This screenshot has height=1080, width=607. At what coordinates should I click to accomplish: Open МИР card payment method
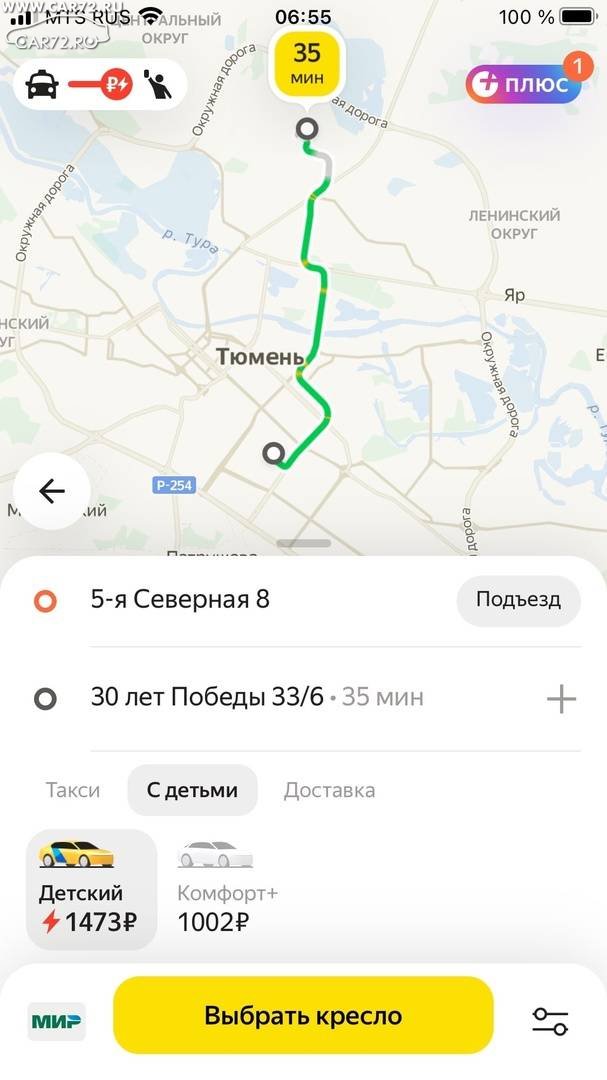tap(56, 1021)
